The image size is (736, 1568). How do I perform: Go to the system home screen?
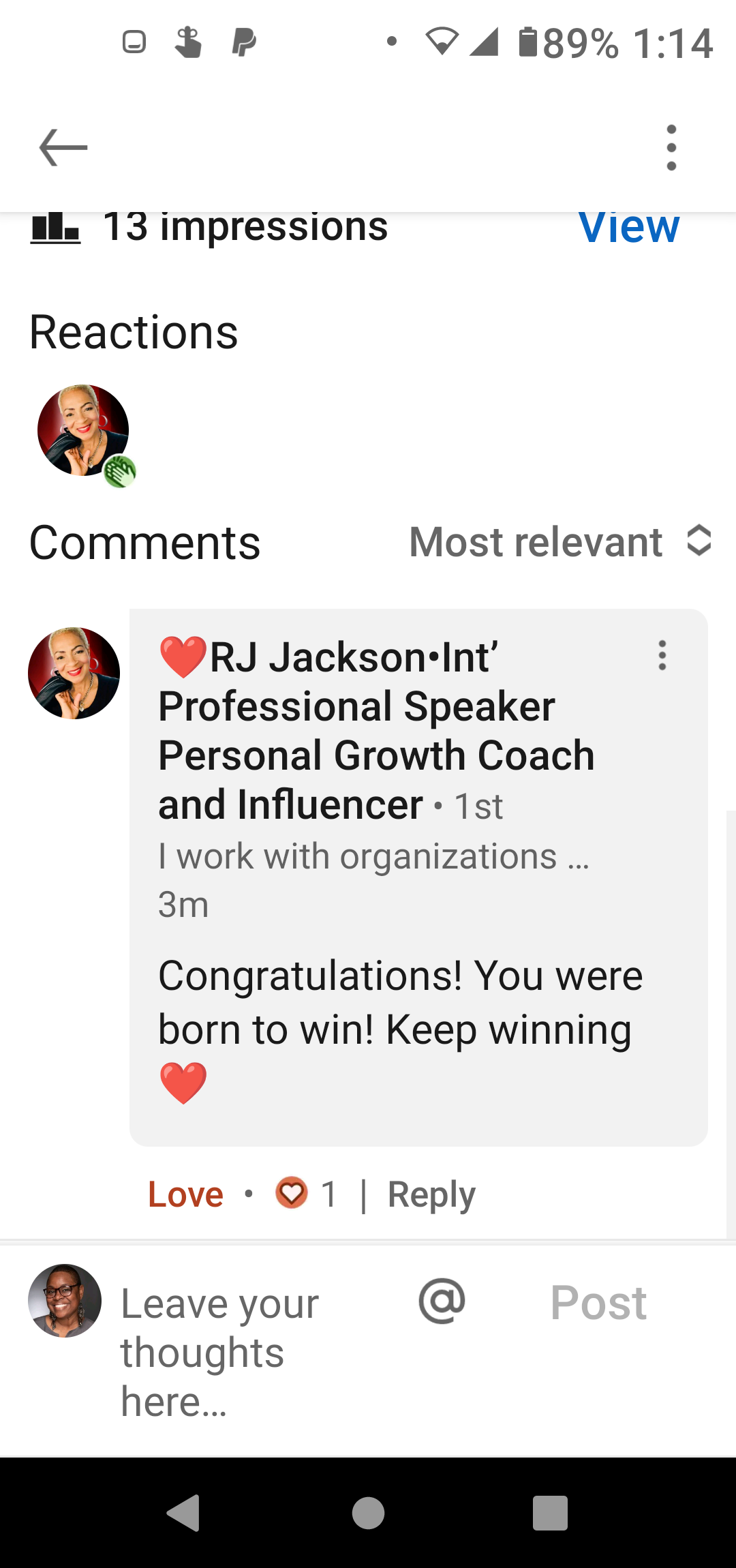368,1513
